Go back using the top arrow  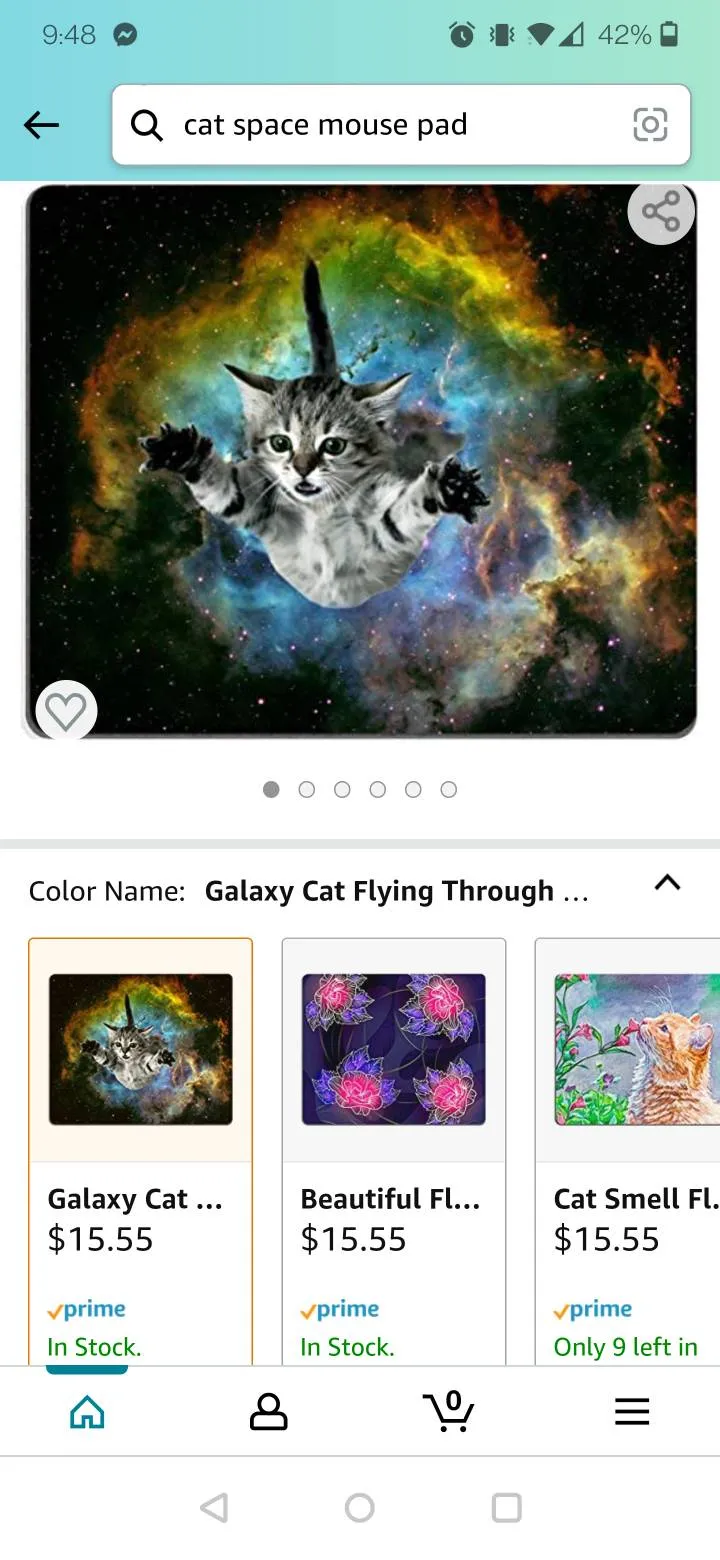click(41, 125)
